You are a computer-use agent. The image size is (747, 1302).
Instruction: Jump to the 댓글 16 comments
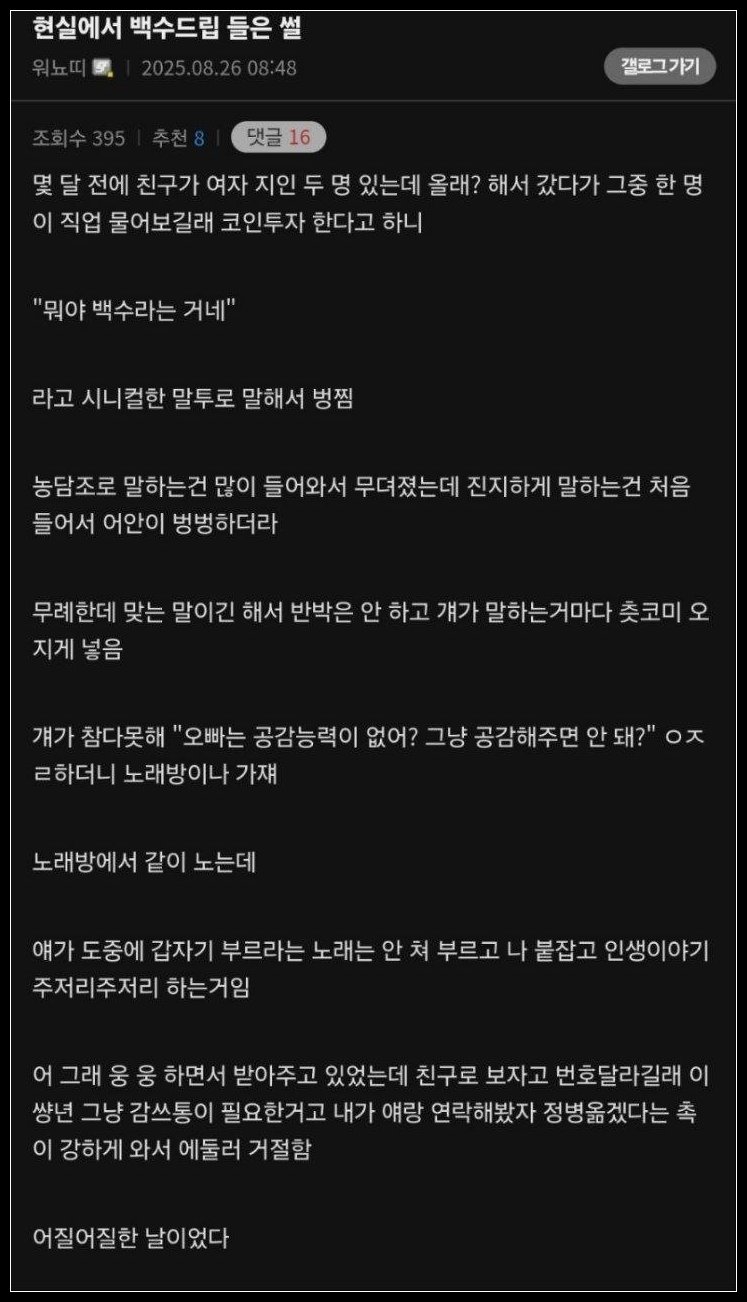point(278,138)
